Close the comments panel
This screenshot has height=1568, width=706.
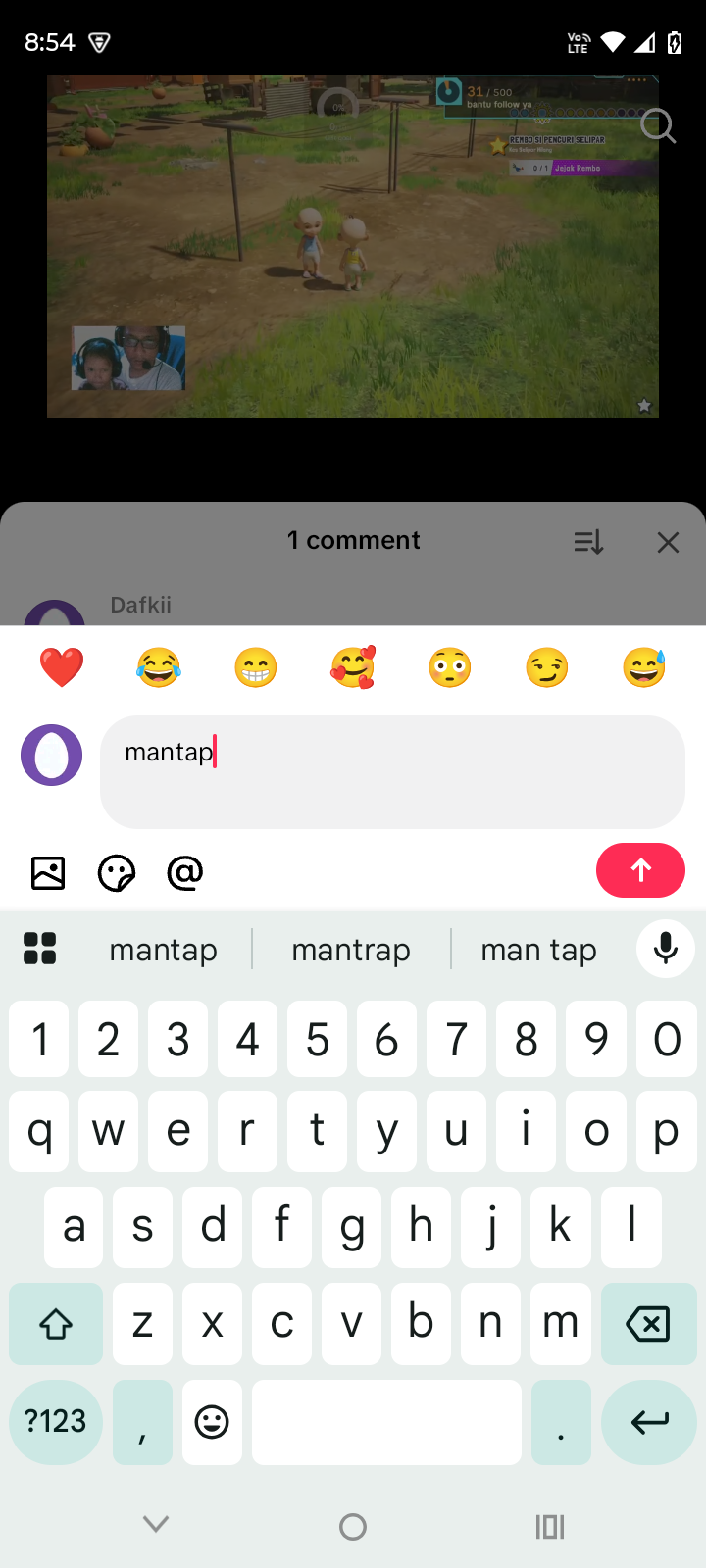click(x=668, y=542)
